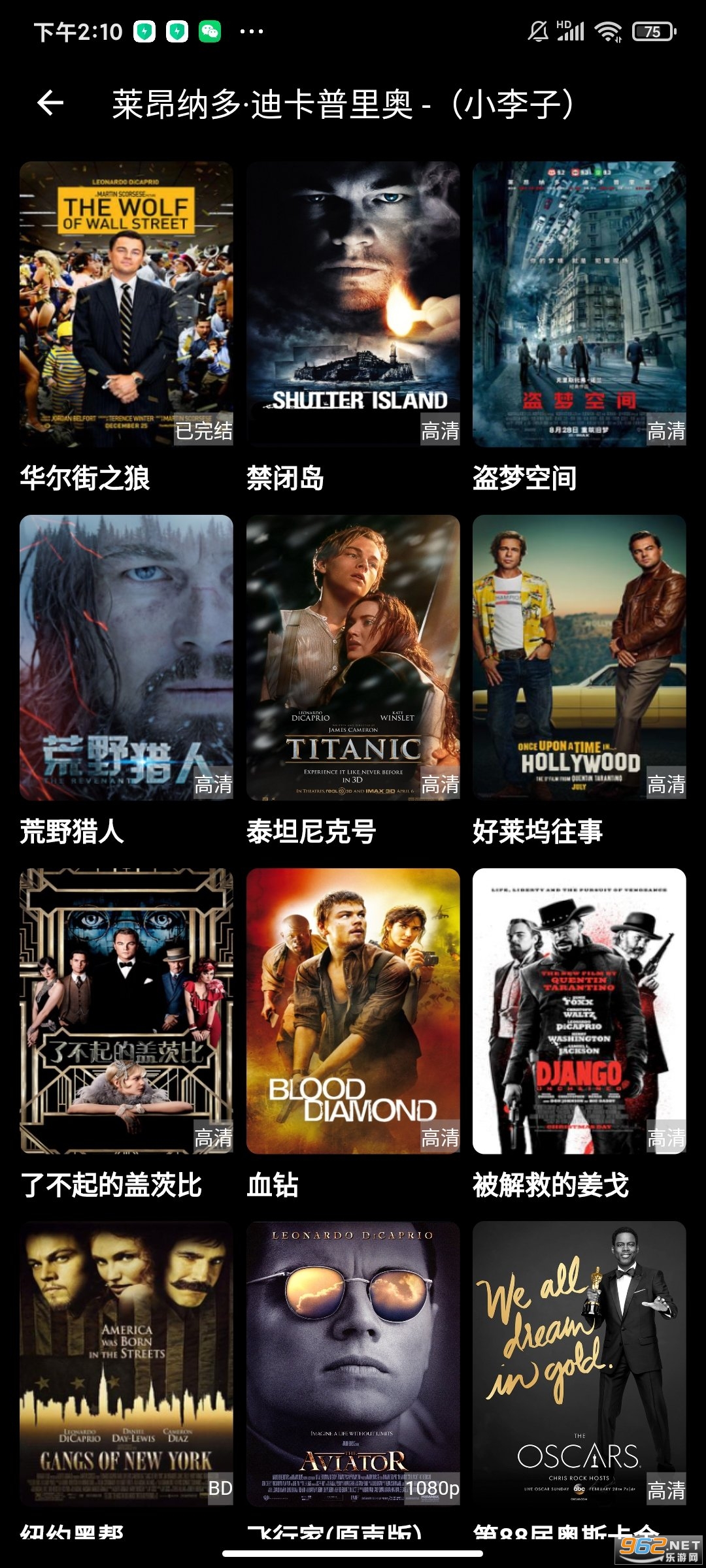Open the movie 华尔街之狼
This screenshot has height=1568, width=706.
pyautogui.click(x=126, y=304)
